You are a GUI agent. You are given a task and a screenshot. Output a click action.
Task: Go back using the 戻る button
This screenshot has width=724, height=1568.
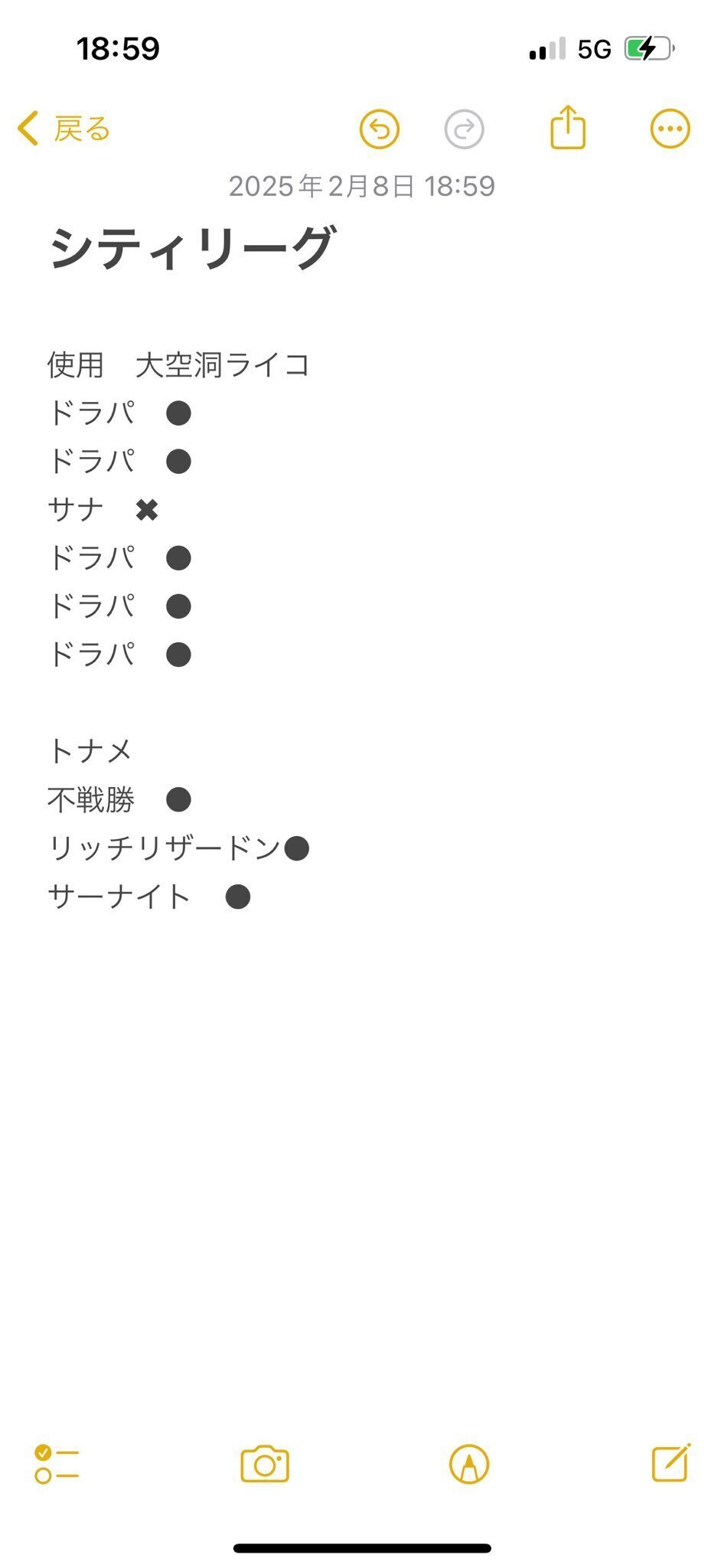click(64, 129)
